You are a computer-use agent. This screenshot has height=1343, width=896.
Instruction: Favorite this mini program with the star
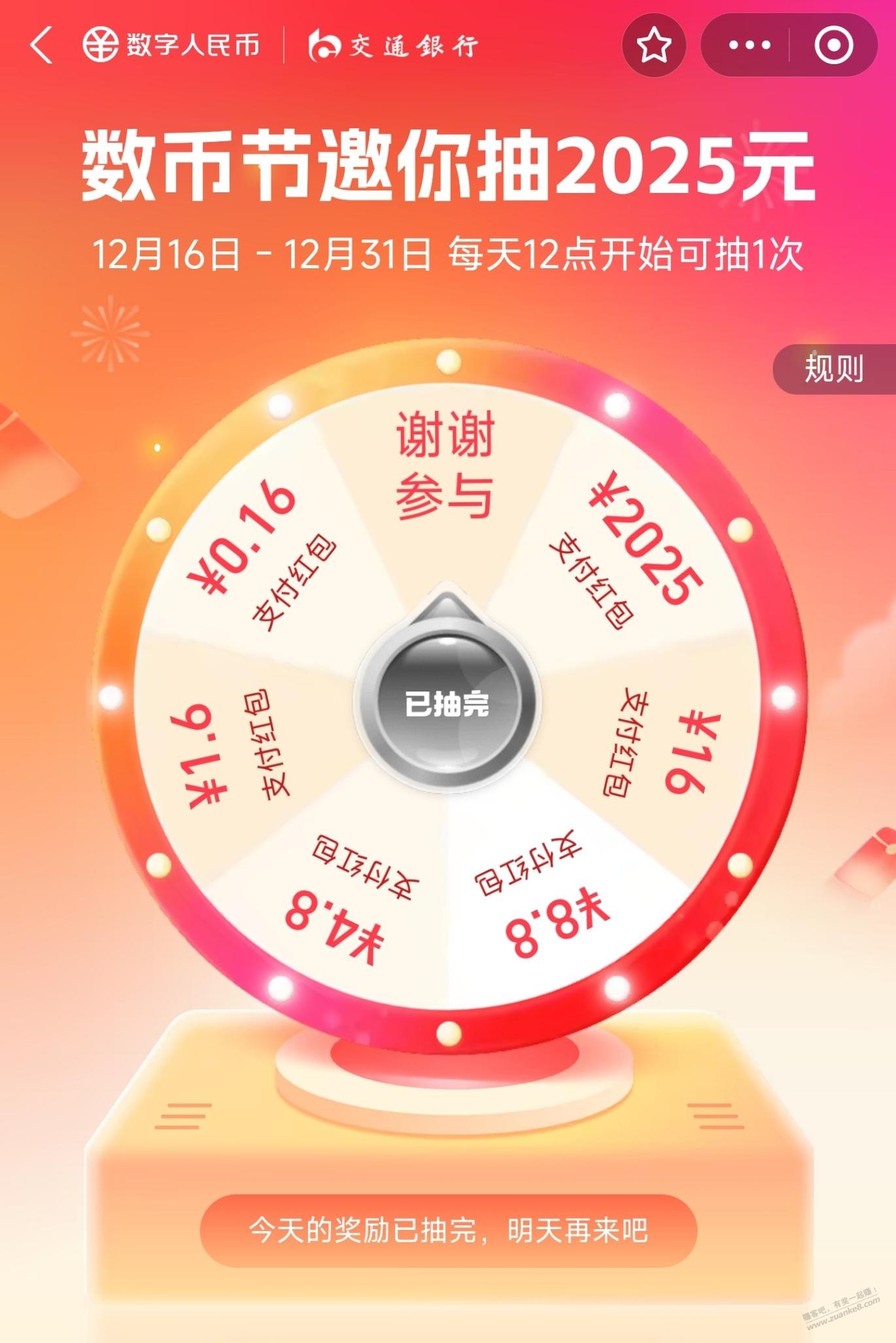(x=654, y=45)
